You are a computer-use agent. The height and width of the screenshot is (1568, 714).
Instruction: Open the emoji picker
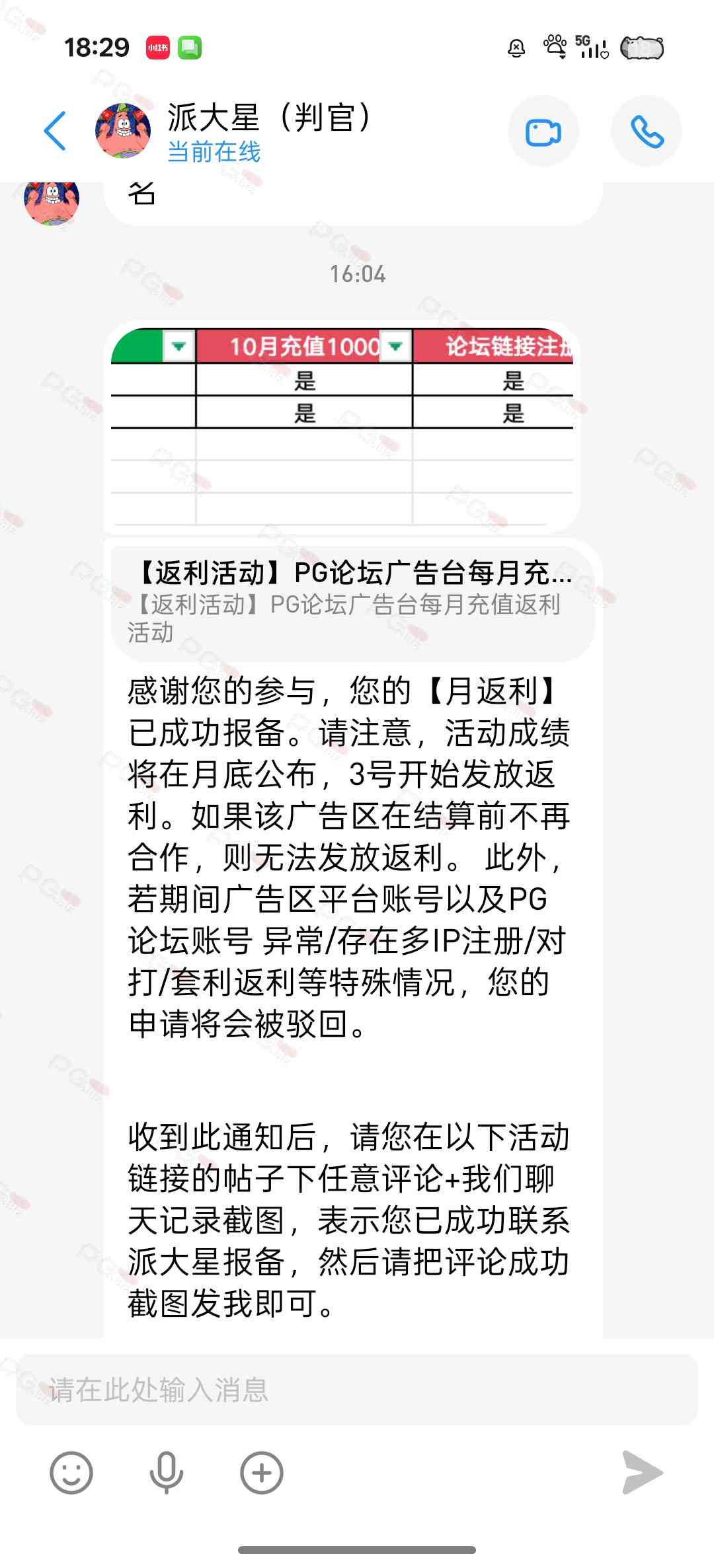(x=71, y=1473)
